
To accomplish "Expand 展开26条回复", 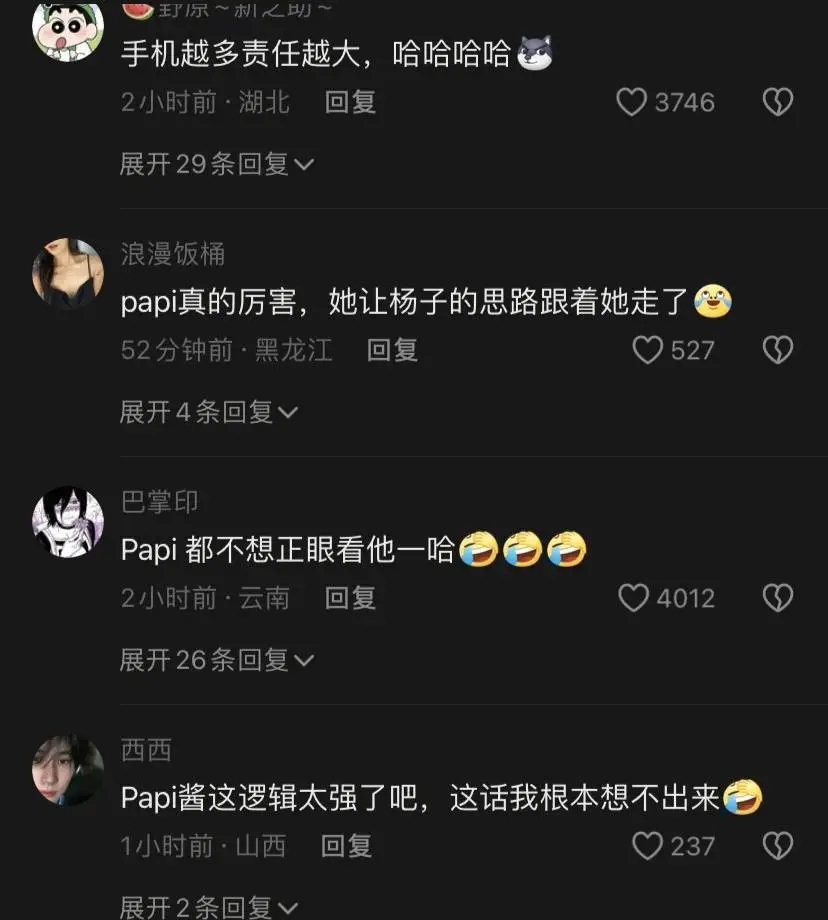I will pyautogui.click(x=217, y=660).
